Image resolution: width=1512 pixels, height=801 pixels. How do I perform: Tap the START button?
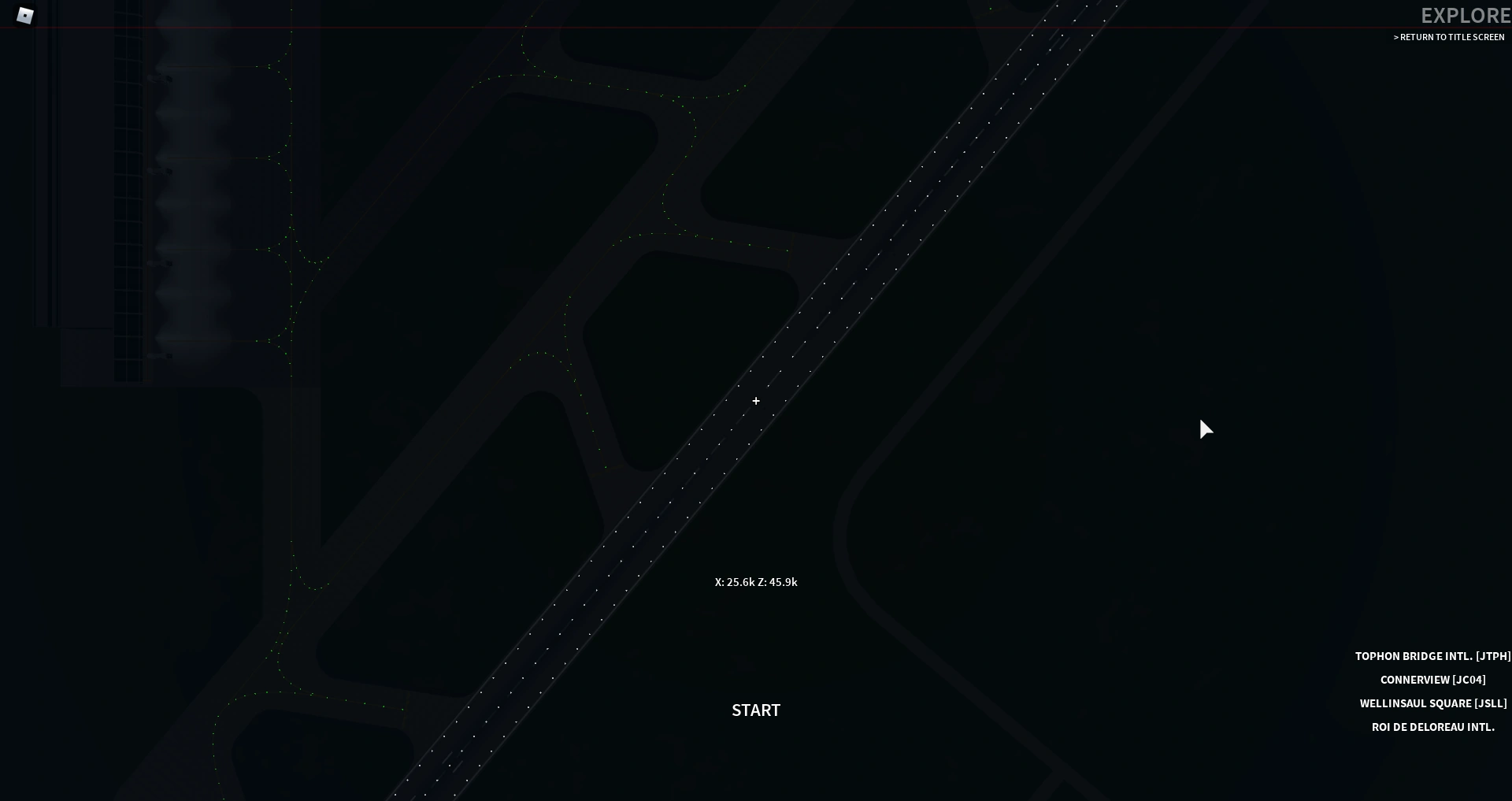tap(756, 710)
